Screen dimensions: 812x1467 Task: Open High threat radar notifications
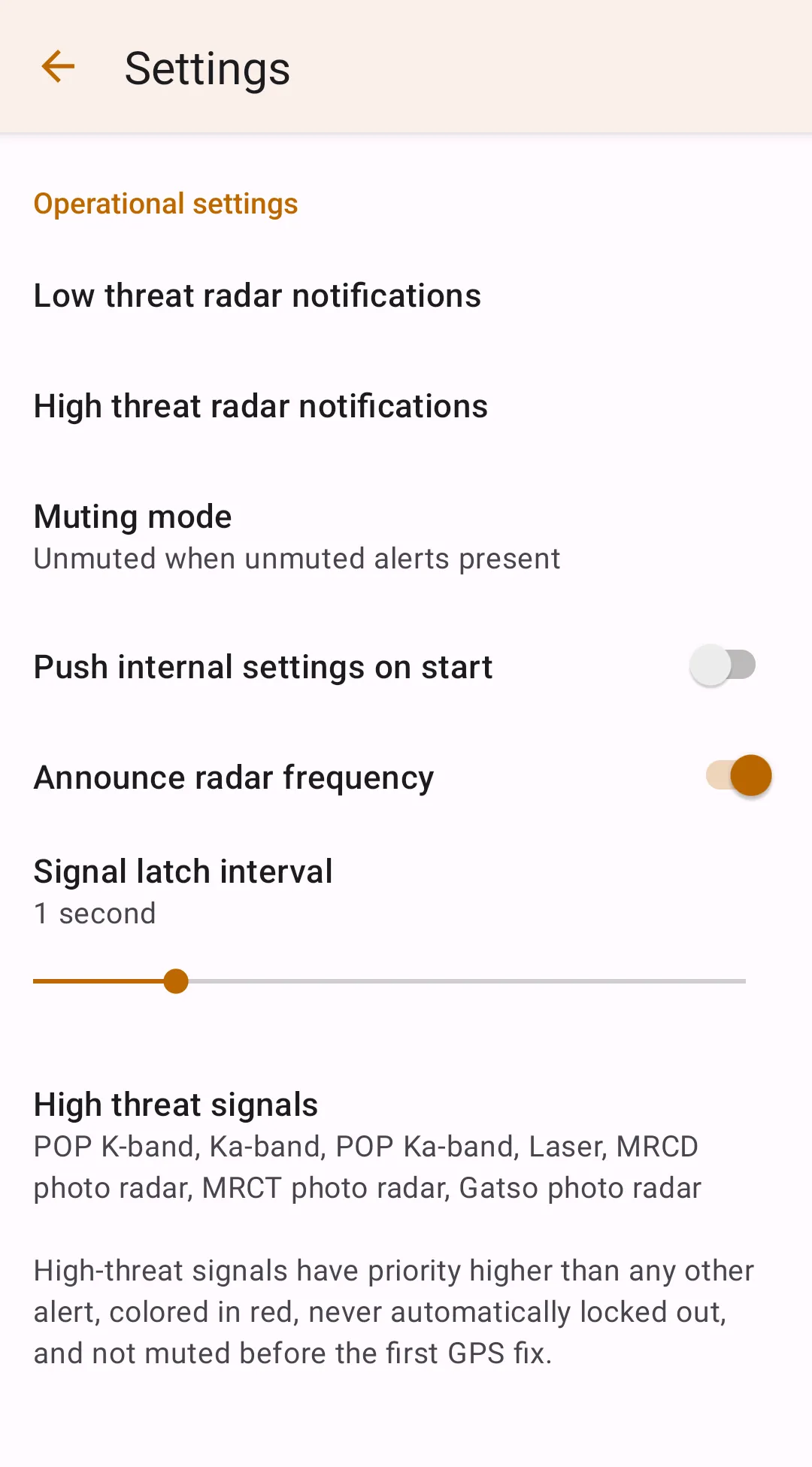click(x=261, y=406)
